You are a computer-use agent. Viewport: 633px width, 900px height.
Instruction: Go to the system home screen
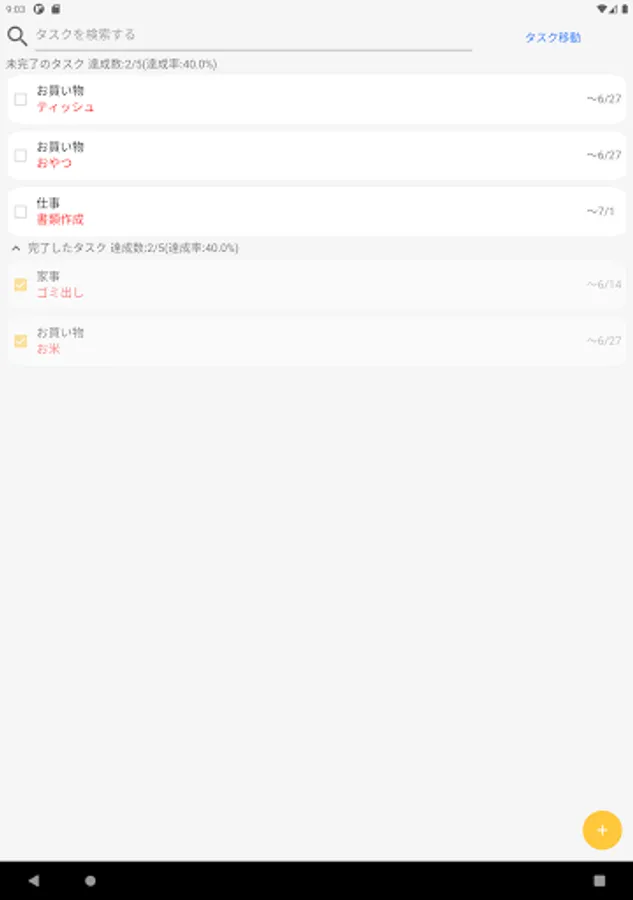coord(90,880)
